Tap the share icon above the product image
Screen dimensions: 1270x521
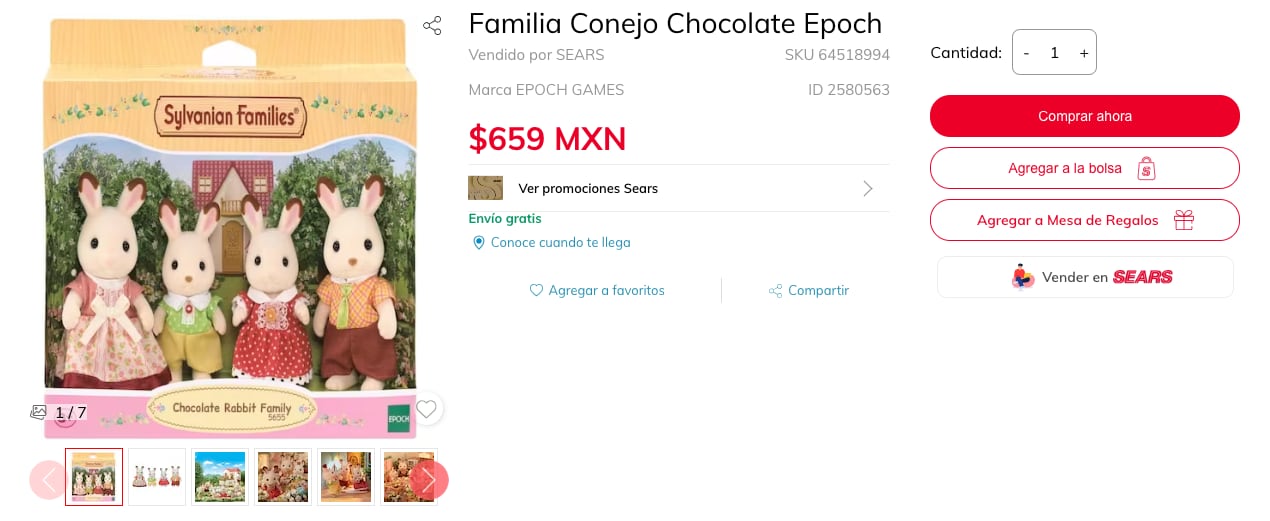click(432, 26)
